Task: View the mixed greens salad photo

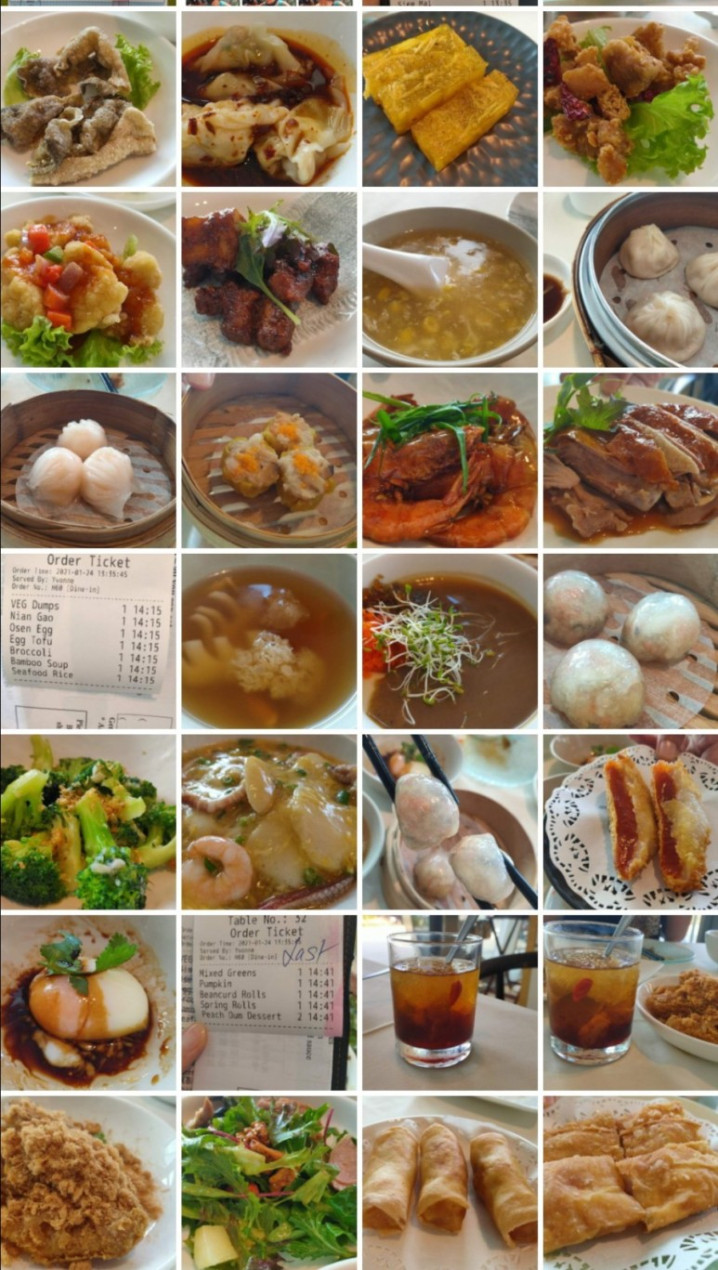Action: [x=268, y=1183]
